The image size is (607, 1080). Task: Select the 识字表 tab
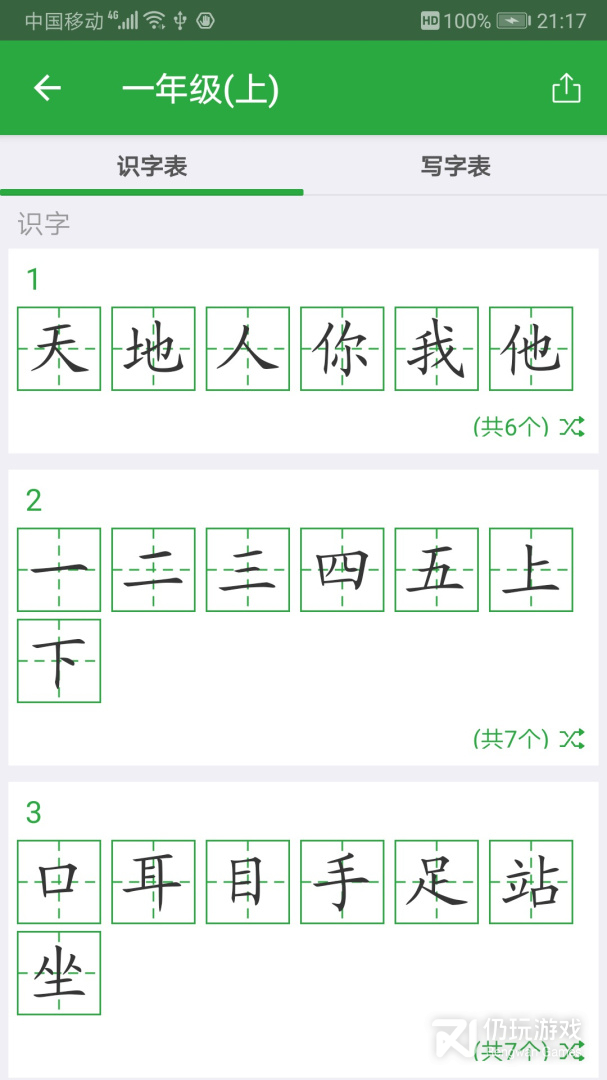pos(152,166)
